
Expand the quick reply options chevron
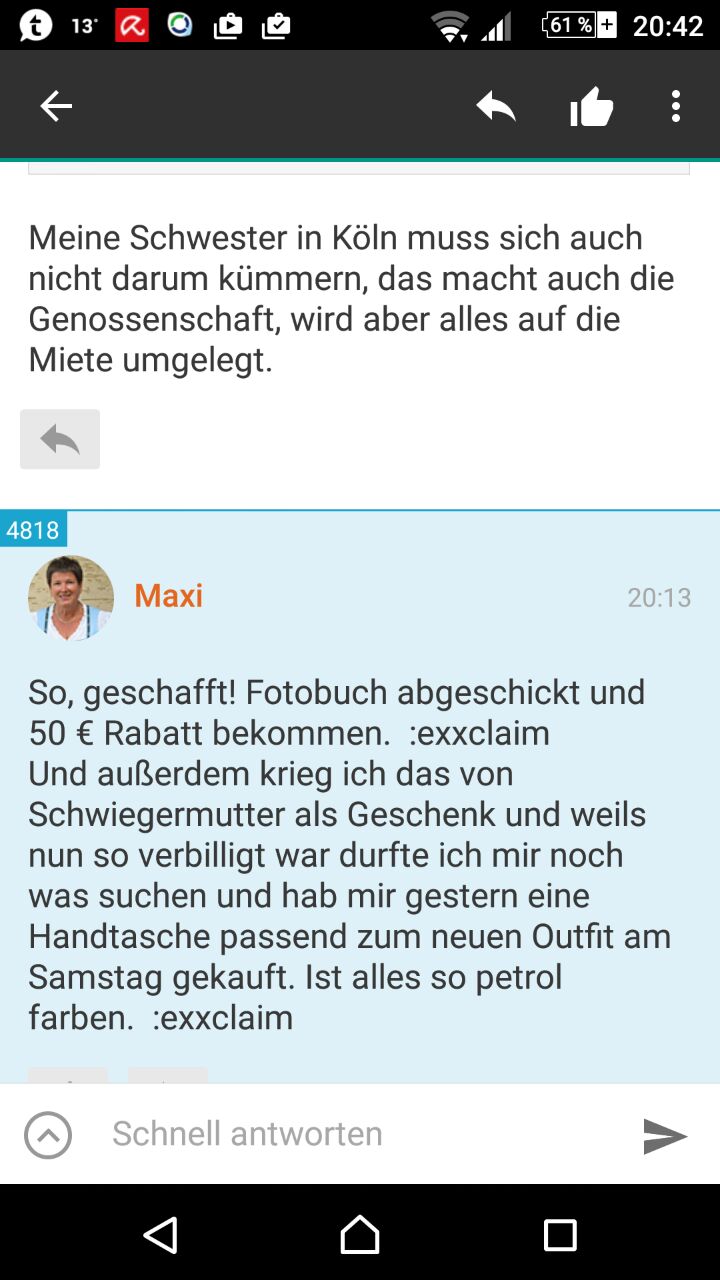[x=48, y=1135]
